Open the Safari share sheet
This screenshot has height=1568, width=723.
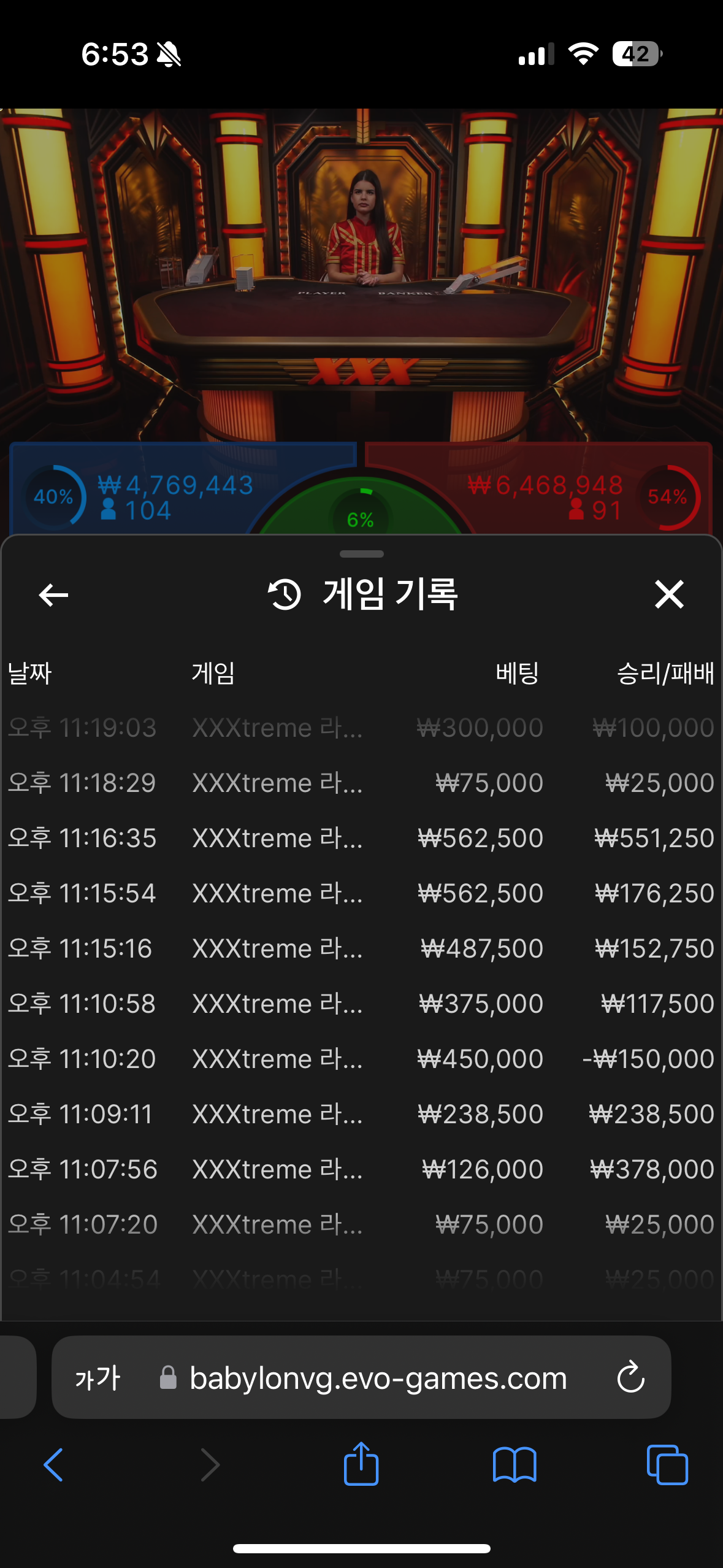tap(361, 1464)
